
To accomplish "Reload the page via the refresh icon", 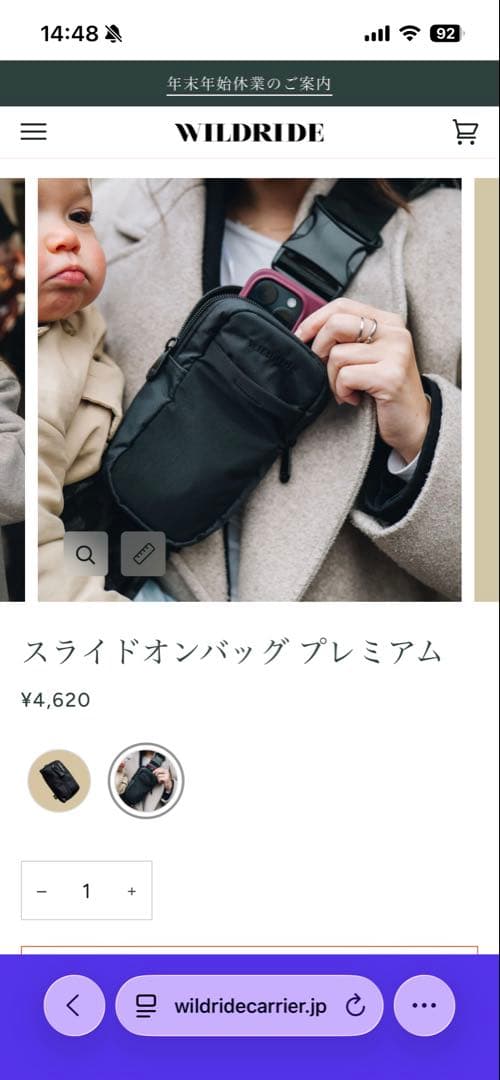I will point(355,1006).
